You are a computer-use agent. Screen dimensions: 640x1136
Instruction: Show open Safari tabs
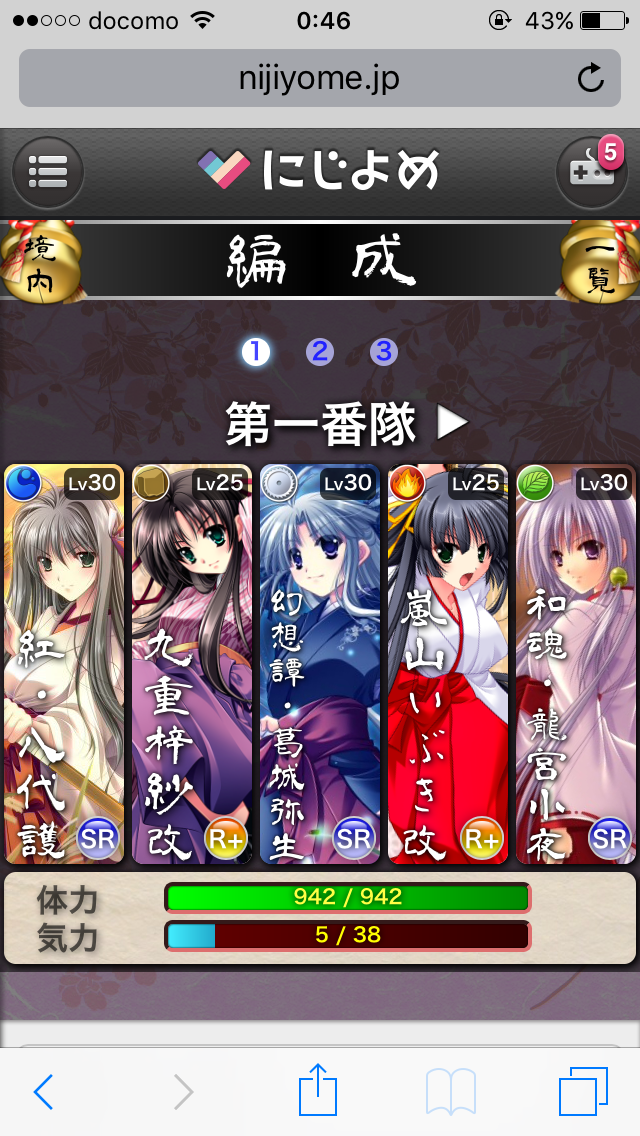[x=583, y=1092]
